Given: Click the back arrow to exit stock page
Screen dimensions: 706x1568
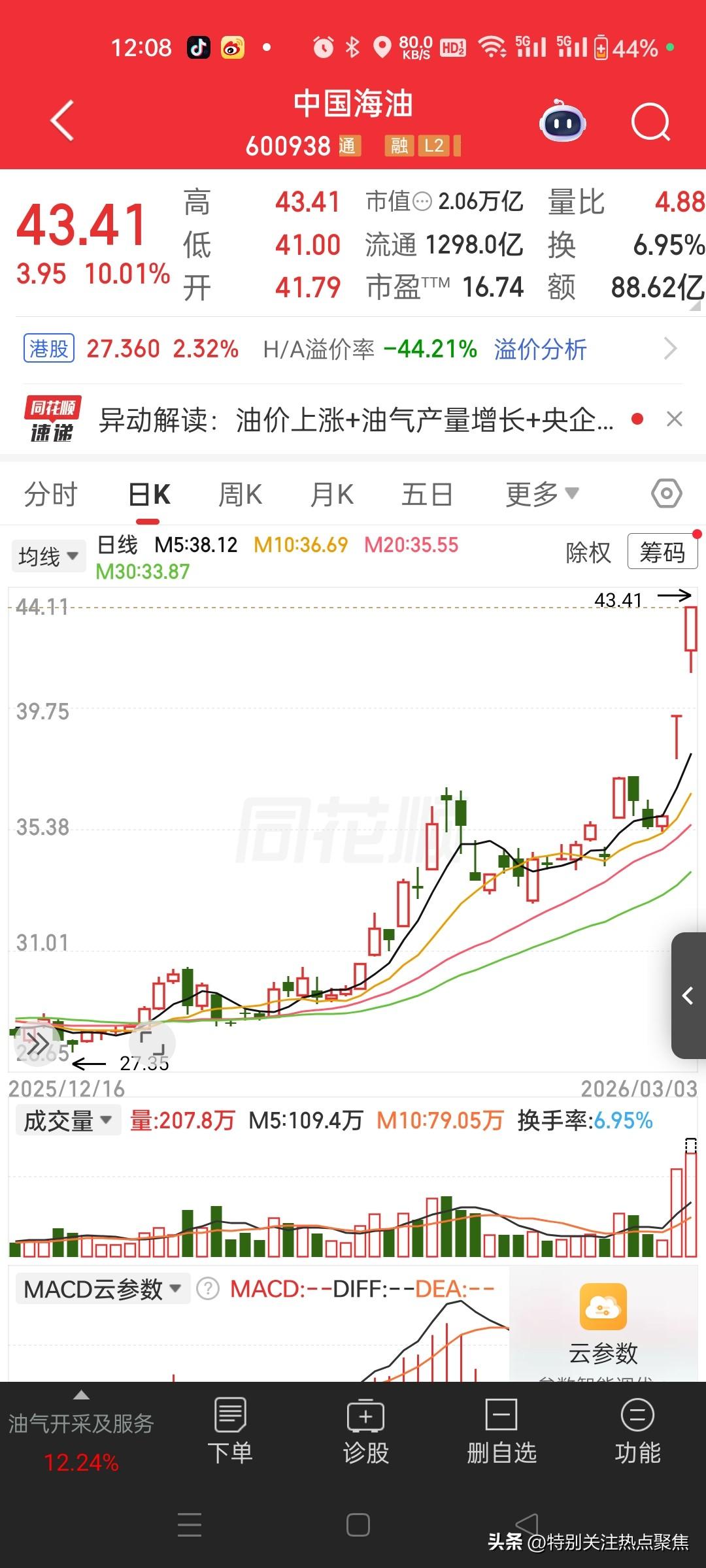Looking at the screenshot, I should [x=62, y=122].
